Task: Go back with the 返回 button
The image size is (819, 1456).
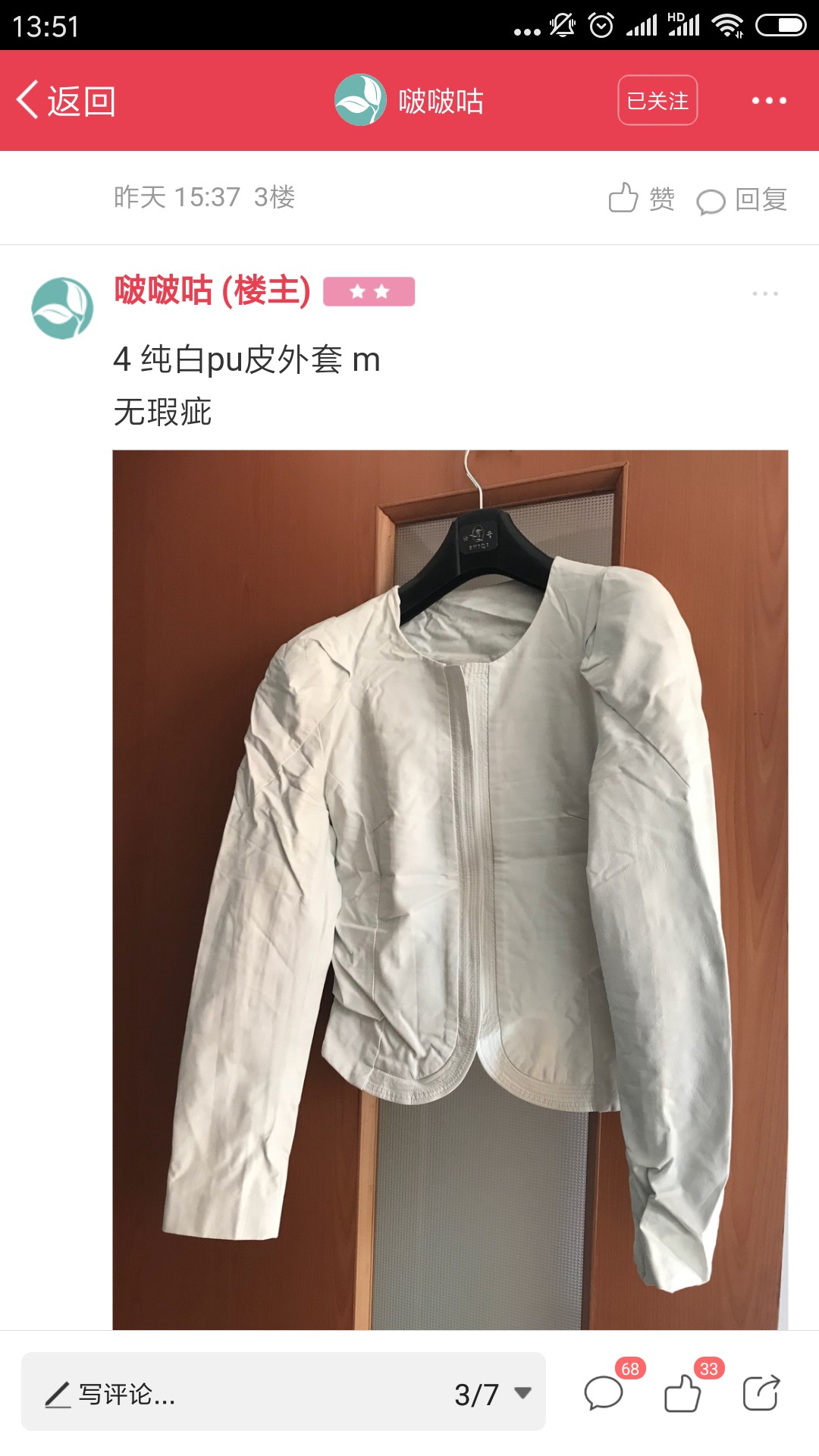Action: (66, 101)
